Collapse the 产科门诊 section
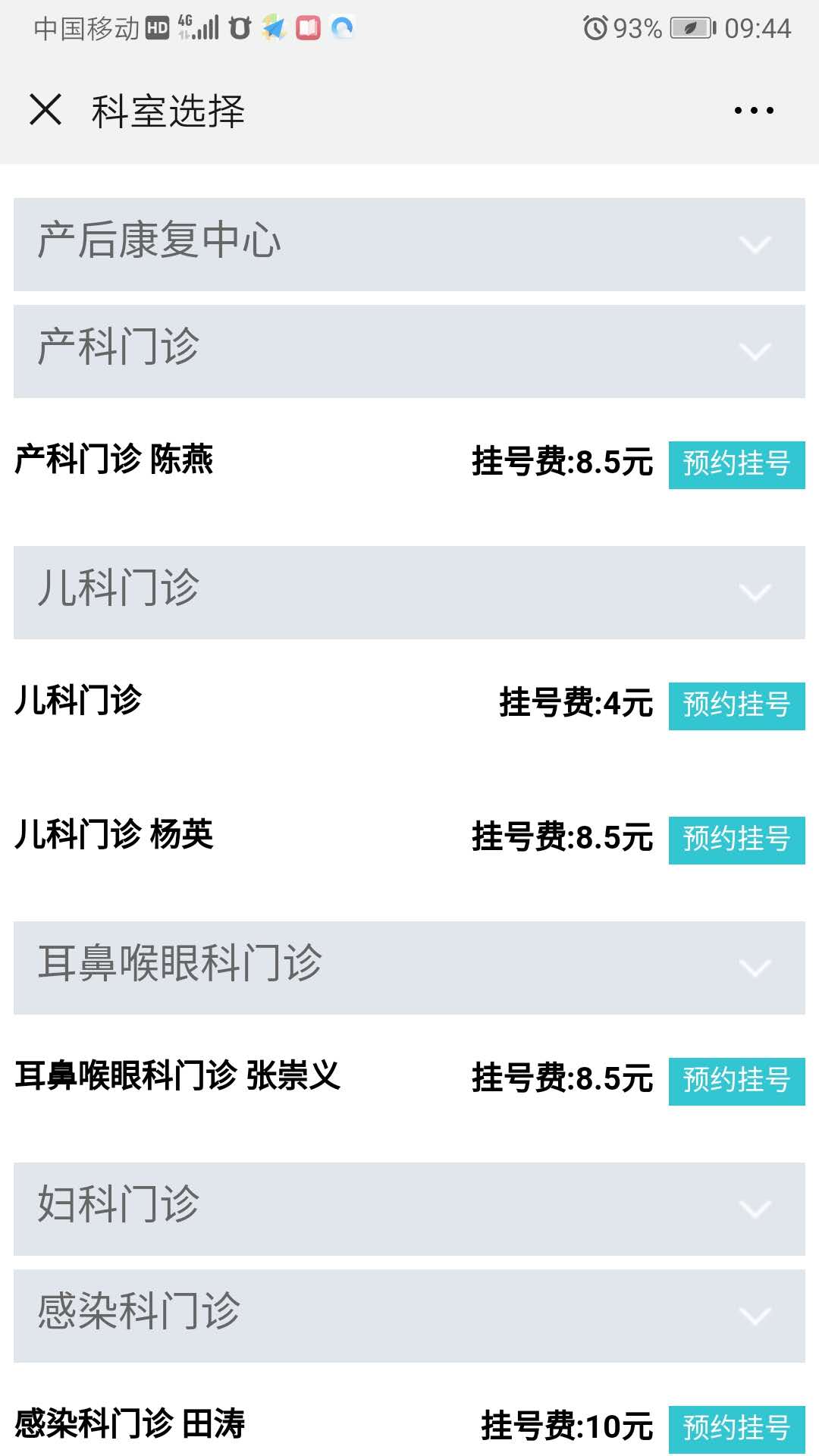The height and width of the screenshot is (1456, 819). (x=409, y=351)
